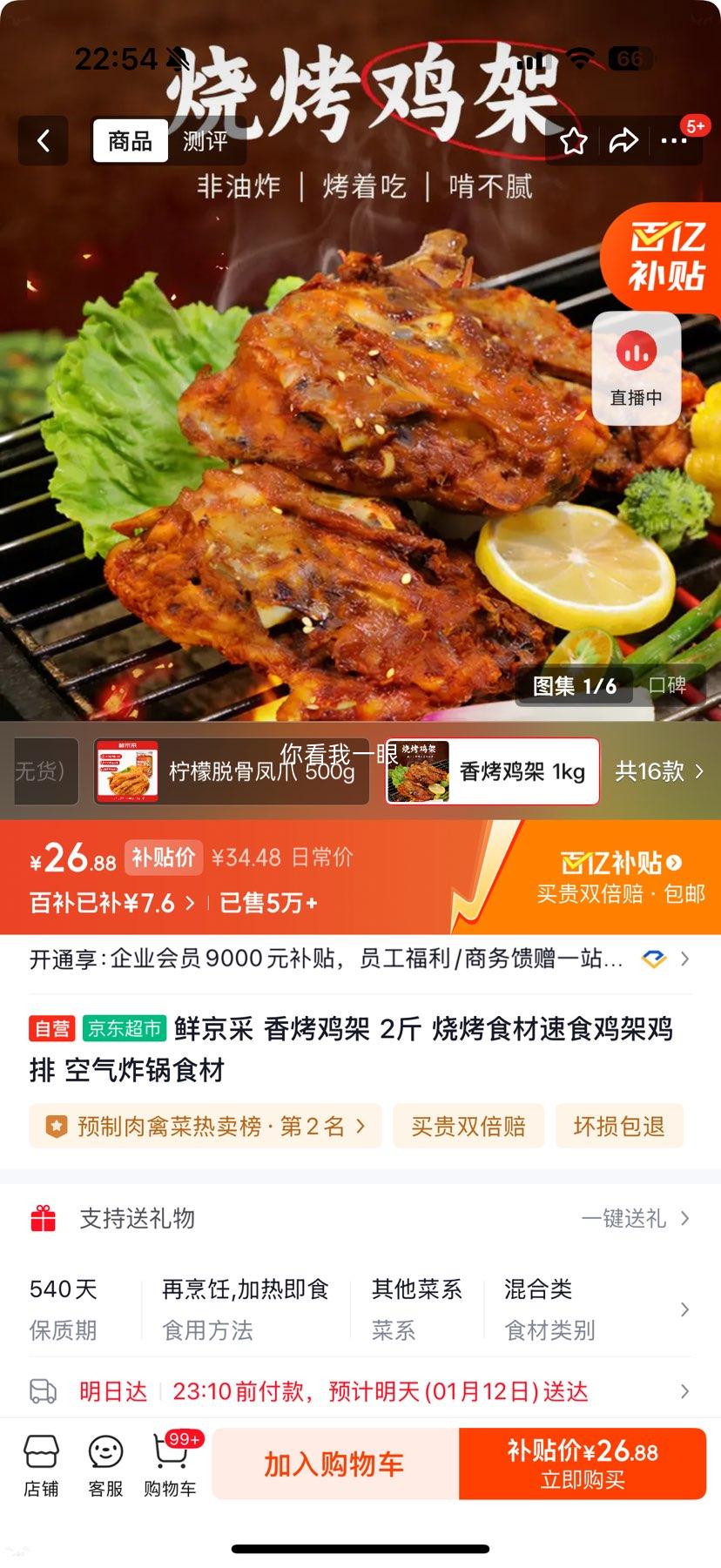Viewport: 721px width, 1568px height.
Task: Open the more options menu showing 5+
Action: [675, 140]
